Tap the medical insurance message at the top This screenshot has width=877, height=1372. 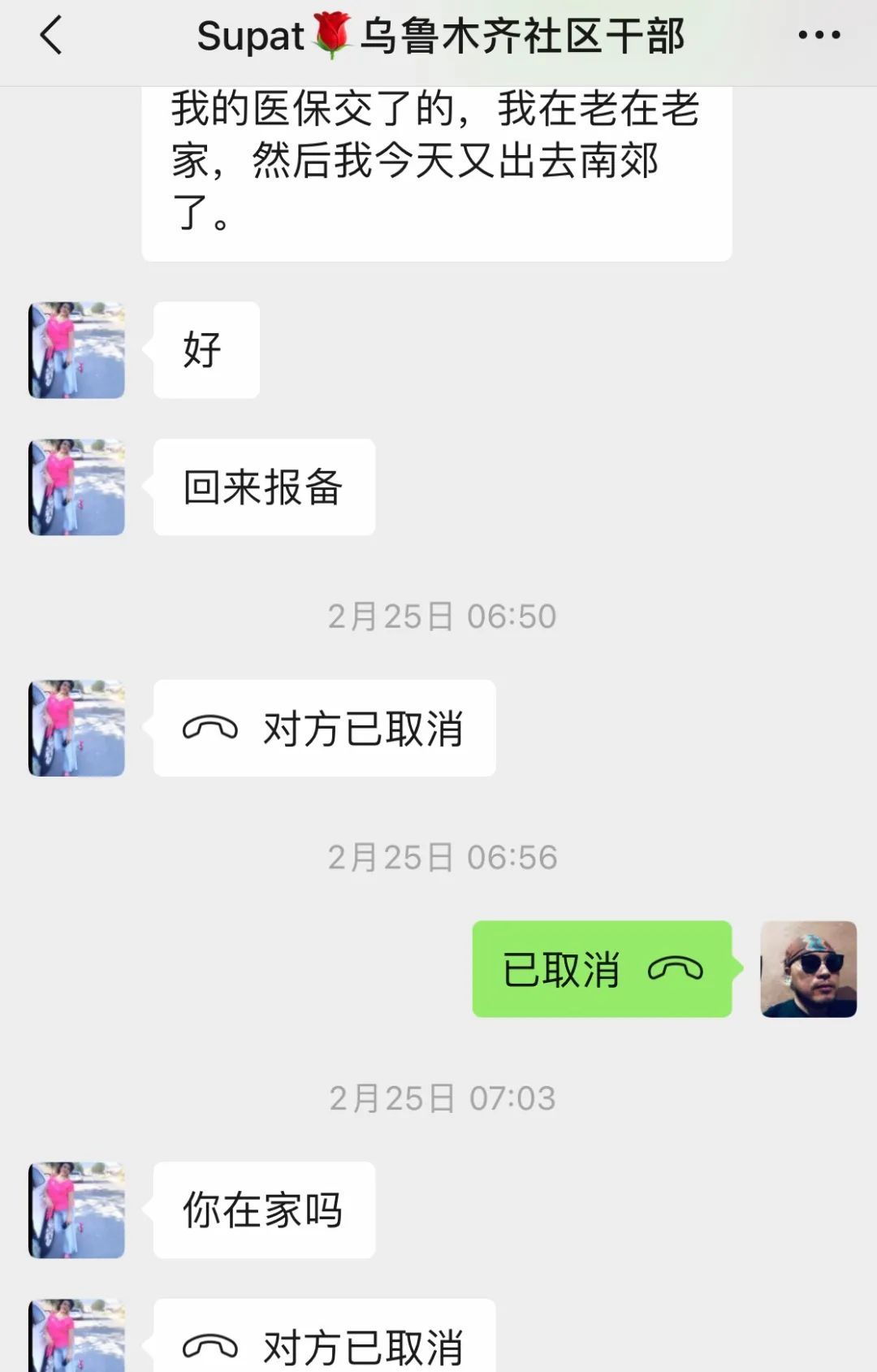[x=438, y=162]
